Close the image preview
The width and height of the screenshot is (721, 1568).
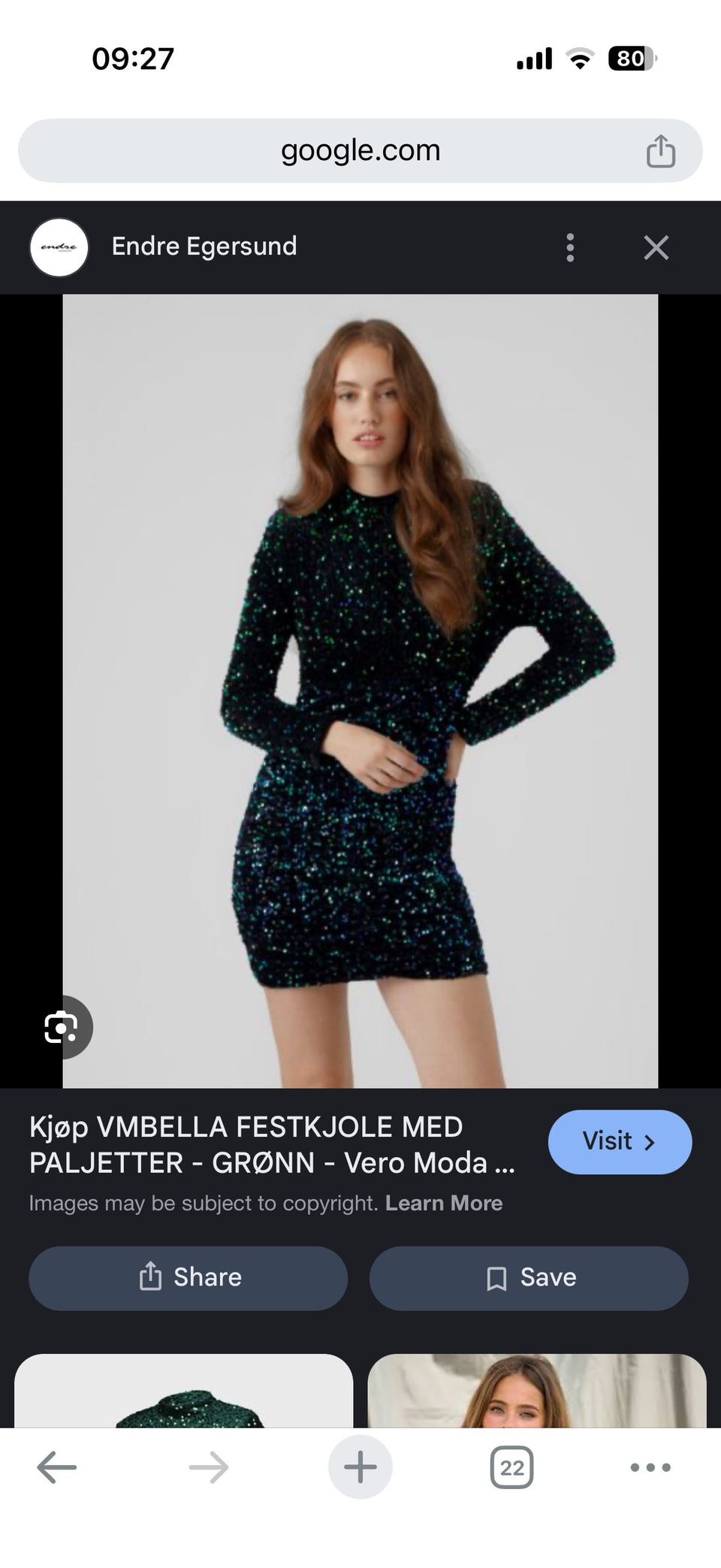(656, 247)
